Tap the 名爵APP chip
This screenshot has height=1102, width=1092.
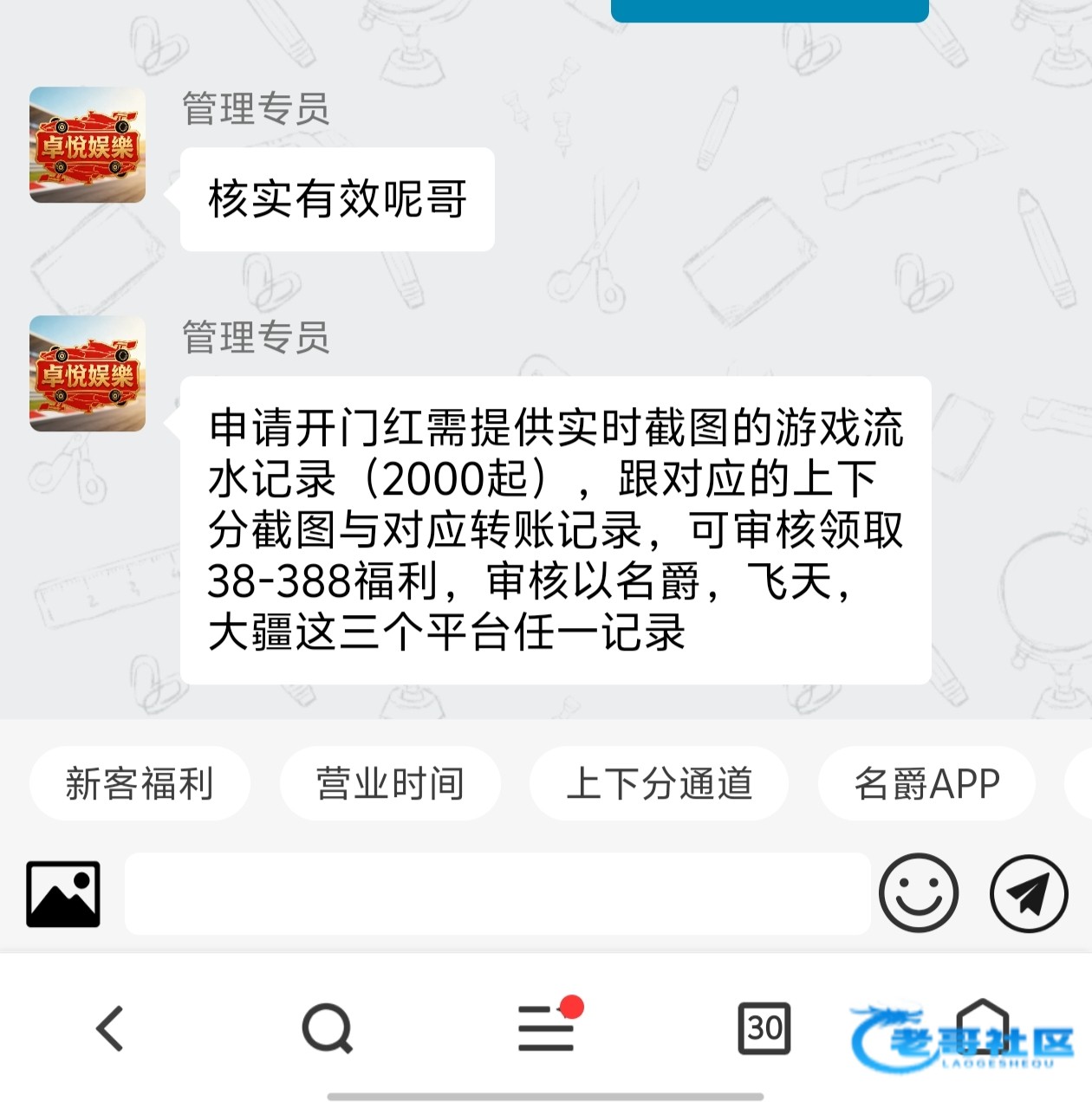click(926, 784)
